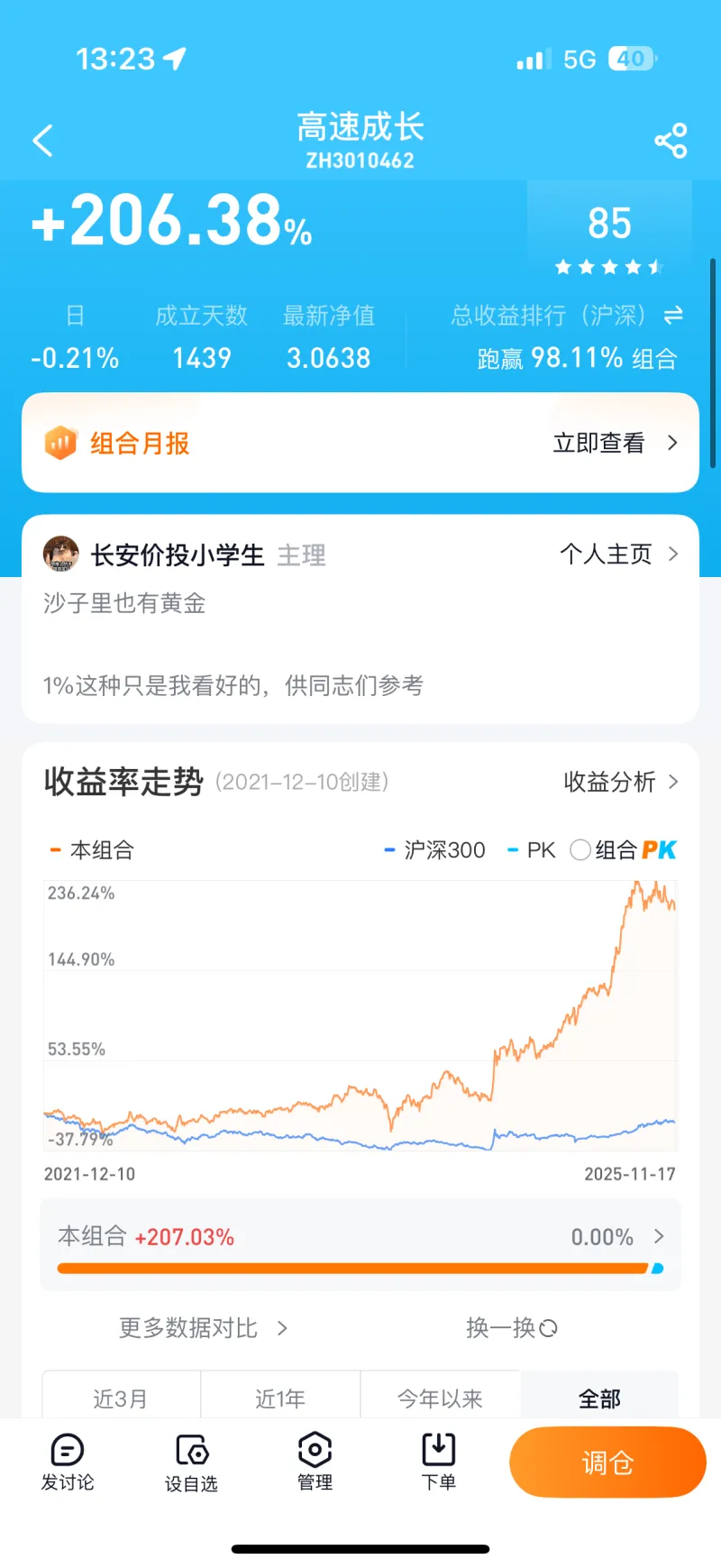Viewport: 721px width, 1568px height.
Task: Open 管理 for portfolio management
Action: (315, 1462)
